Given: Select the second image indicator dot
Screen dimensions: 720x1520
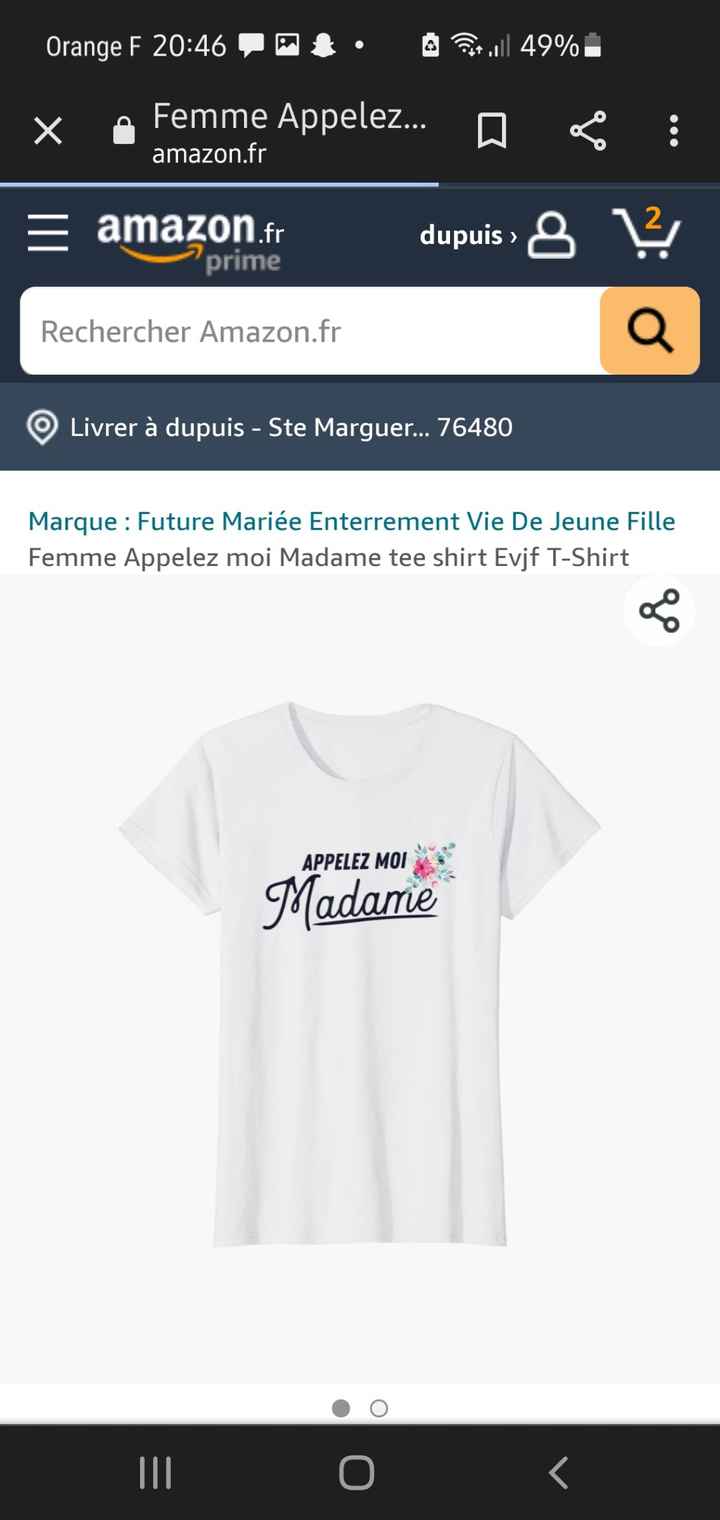Looking at the screenshot, I should (378, 1408).
